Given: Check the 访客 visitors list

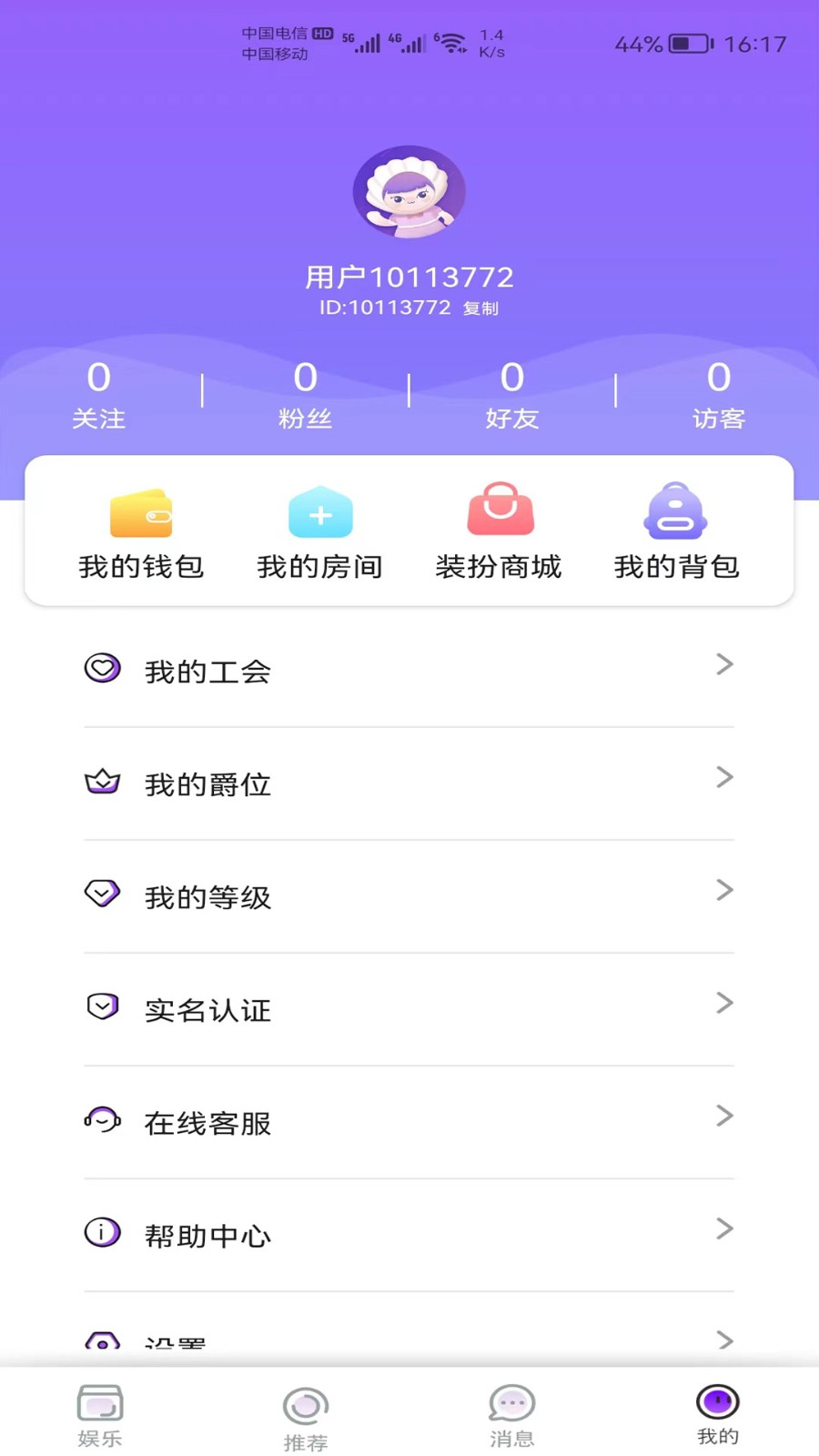Looking at the screenshot, I should click(x=718, y=395).
